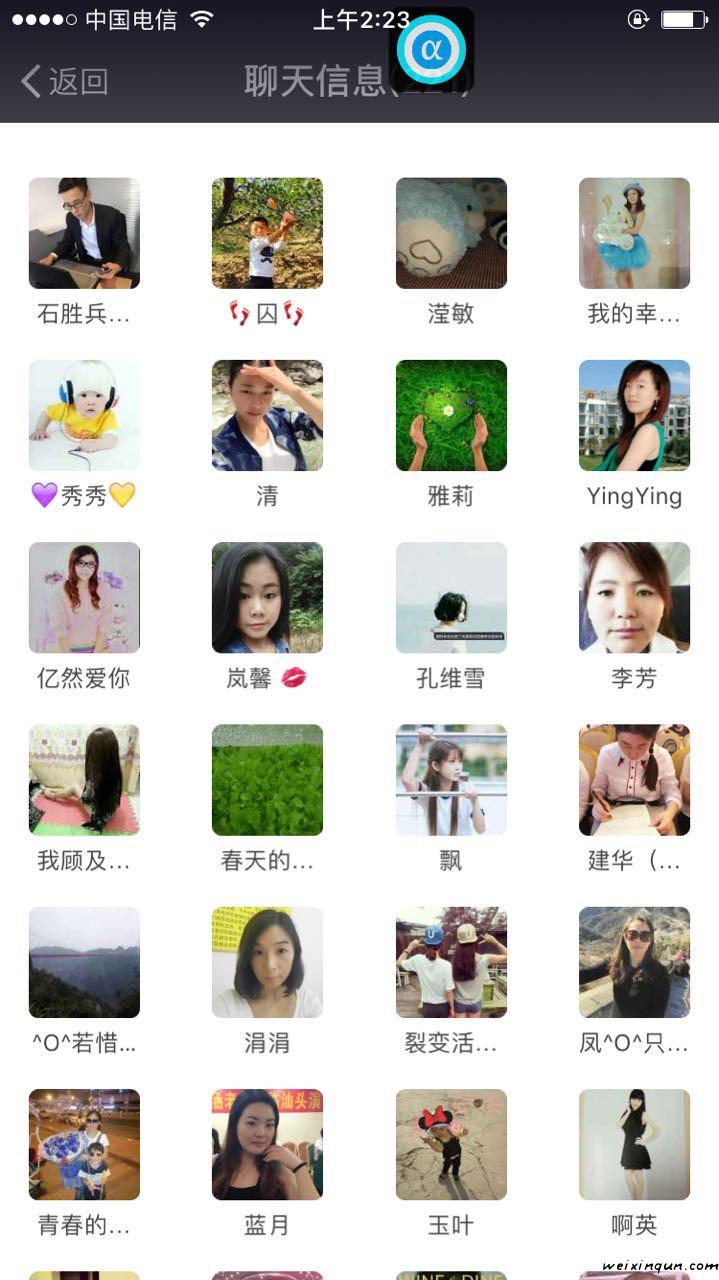
Task: Open member 啊英's profile
Action: coord(634,1144)
